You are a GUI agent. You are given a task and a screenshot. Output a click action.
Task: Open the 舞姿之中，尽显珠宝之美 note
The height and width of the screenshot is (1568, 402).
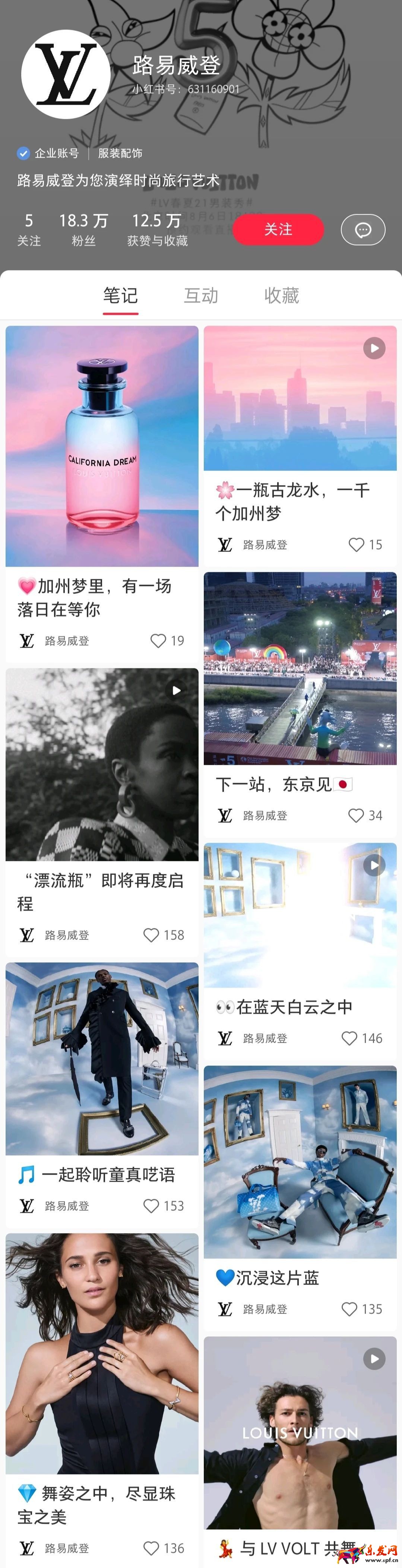point(102,1353)
